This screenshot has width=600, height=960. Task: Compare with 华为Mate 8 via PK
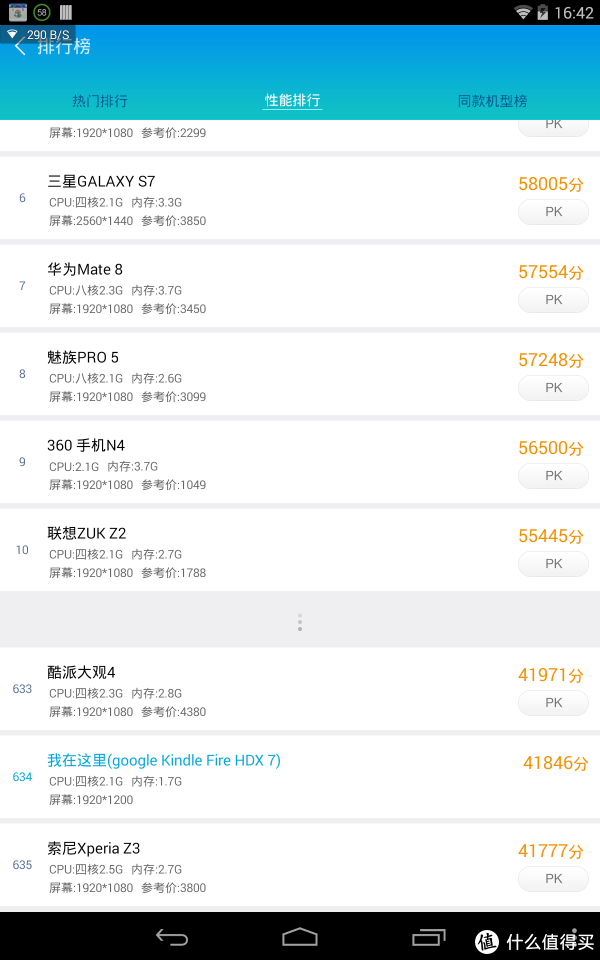(x=553, y=300)
